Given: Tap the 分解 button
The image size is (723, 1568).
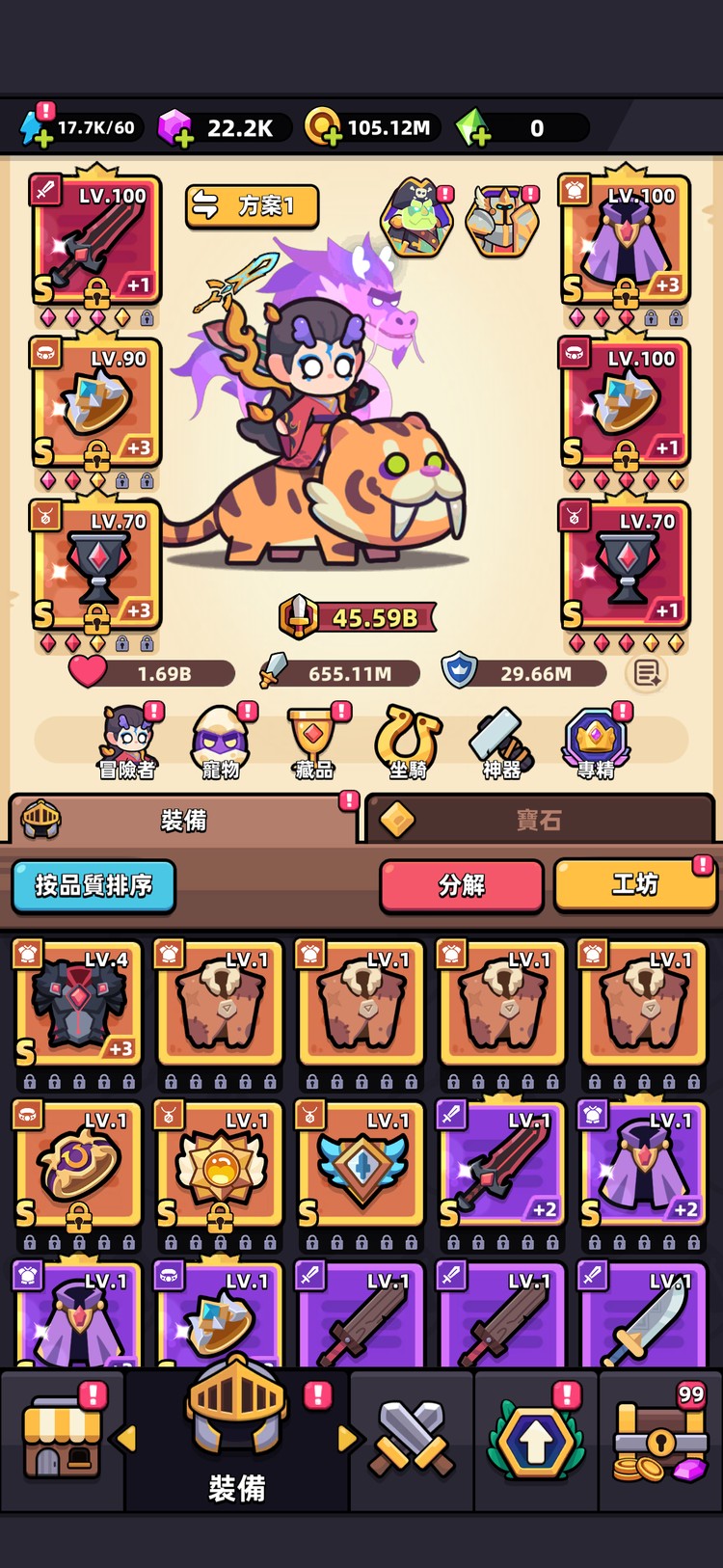Looking at the screenshot, I should pos(462,885).
